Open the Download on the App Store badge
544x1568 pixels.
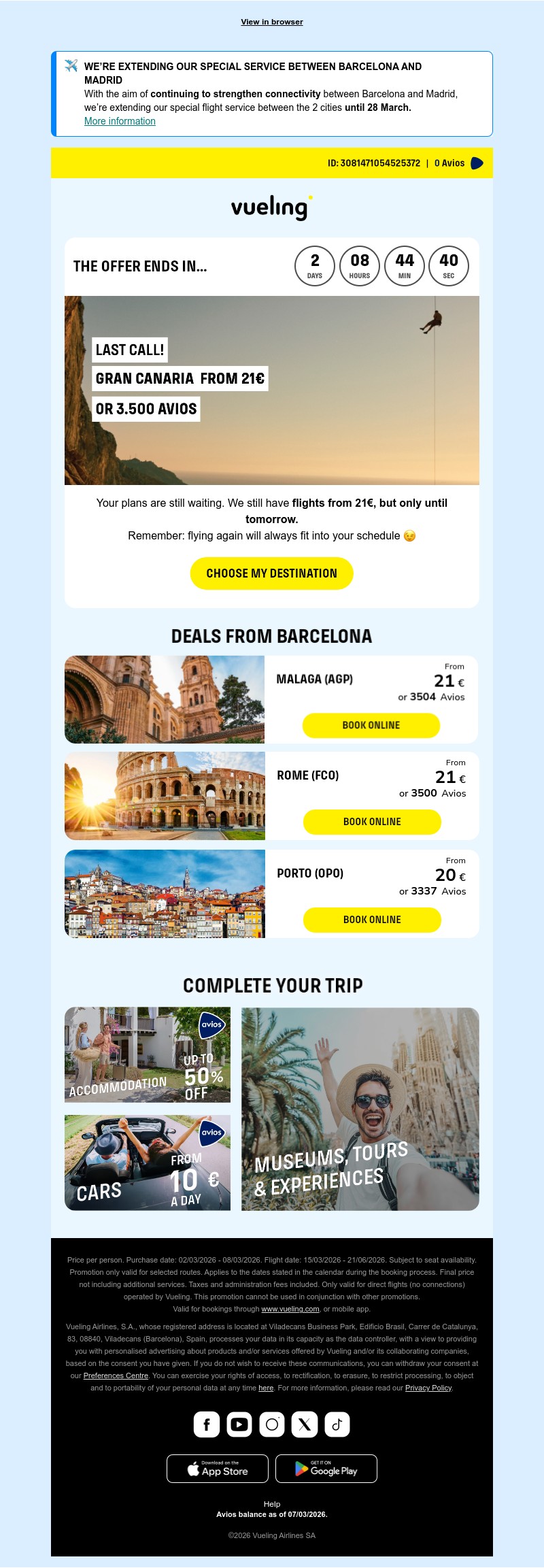(x=218, y=1469)
